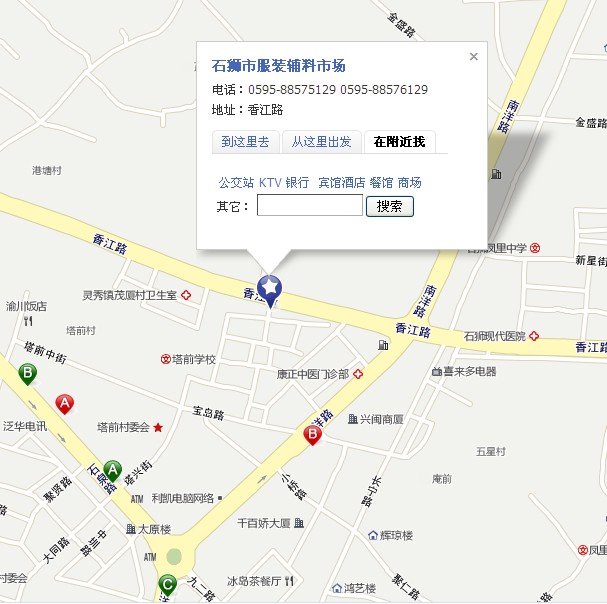Switch to the 到这里去 tab
The height and width of the screenshot is (604, 607).
(245, 142)
